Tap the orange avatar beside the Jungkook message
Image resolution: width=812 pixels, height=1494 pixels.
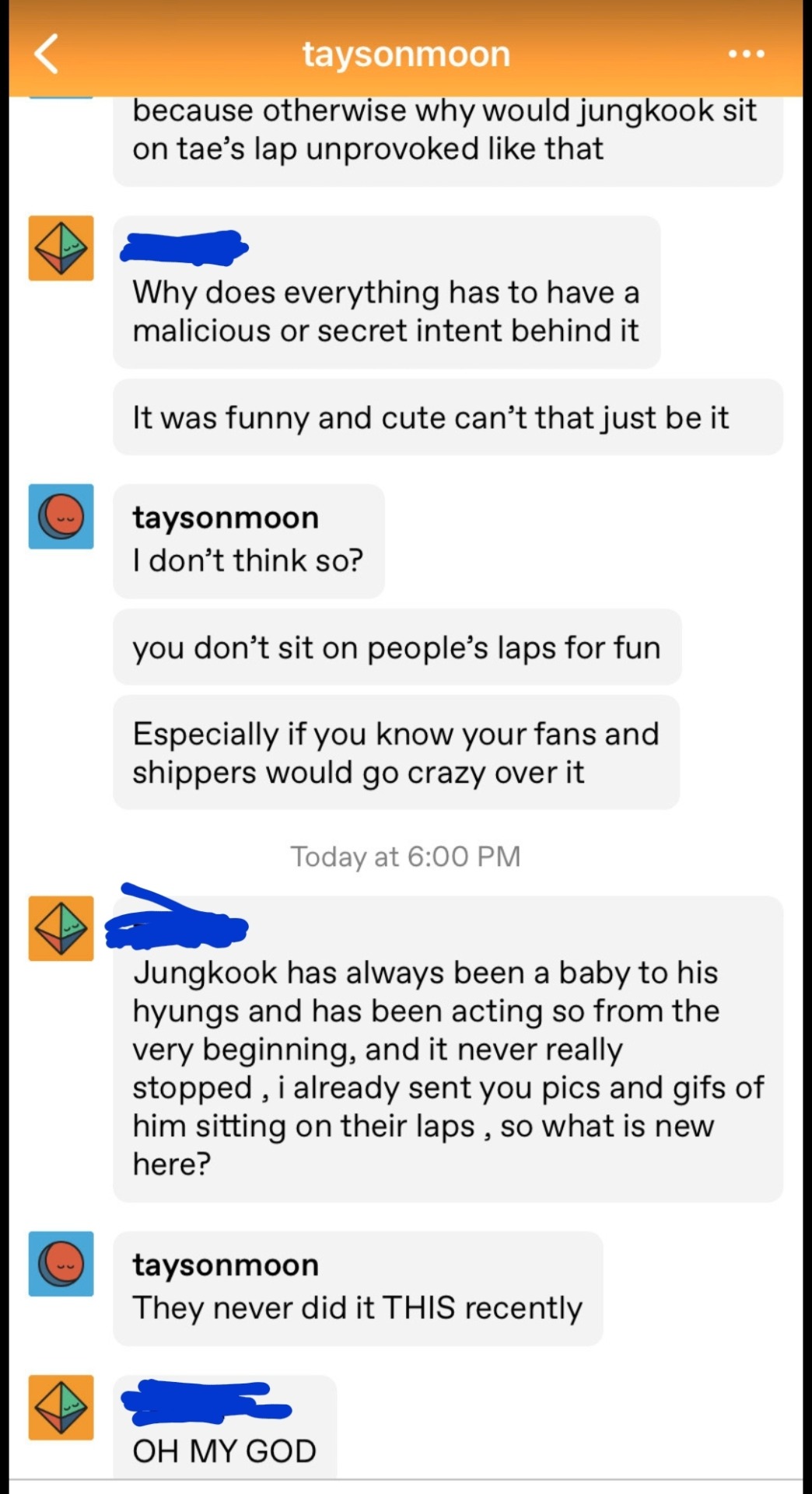(61, 928)
